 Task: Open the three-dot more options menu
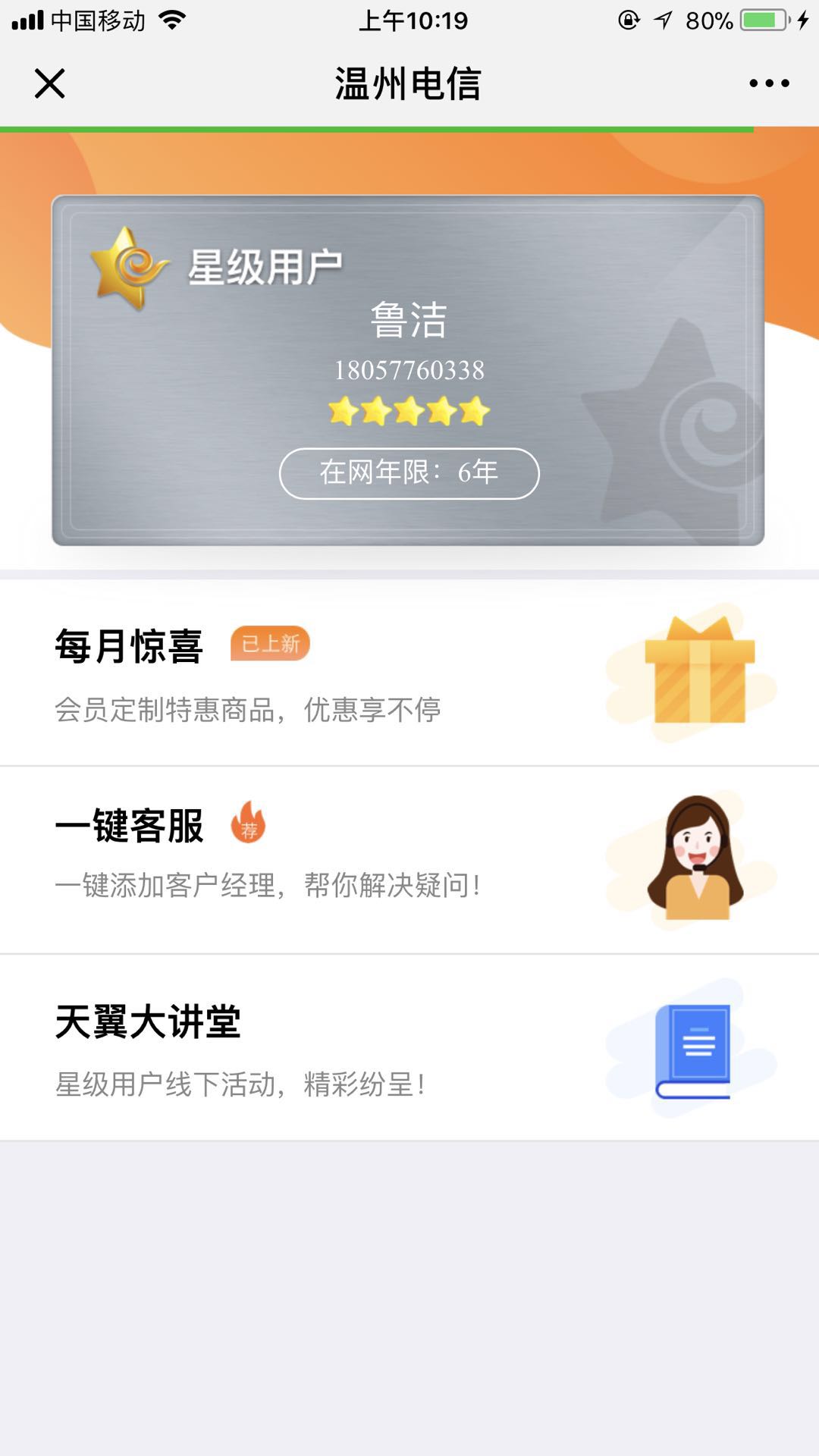(769, 83)
